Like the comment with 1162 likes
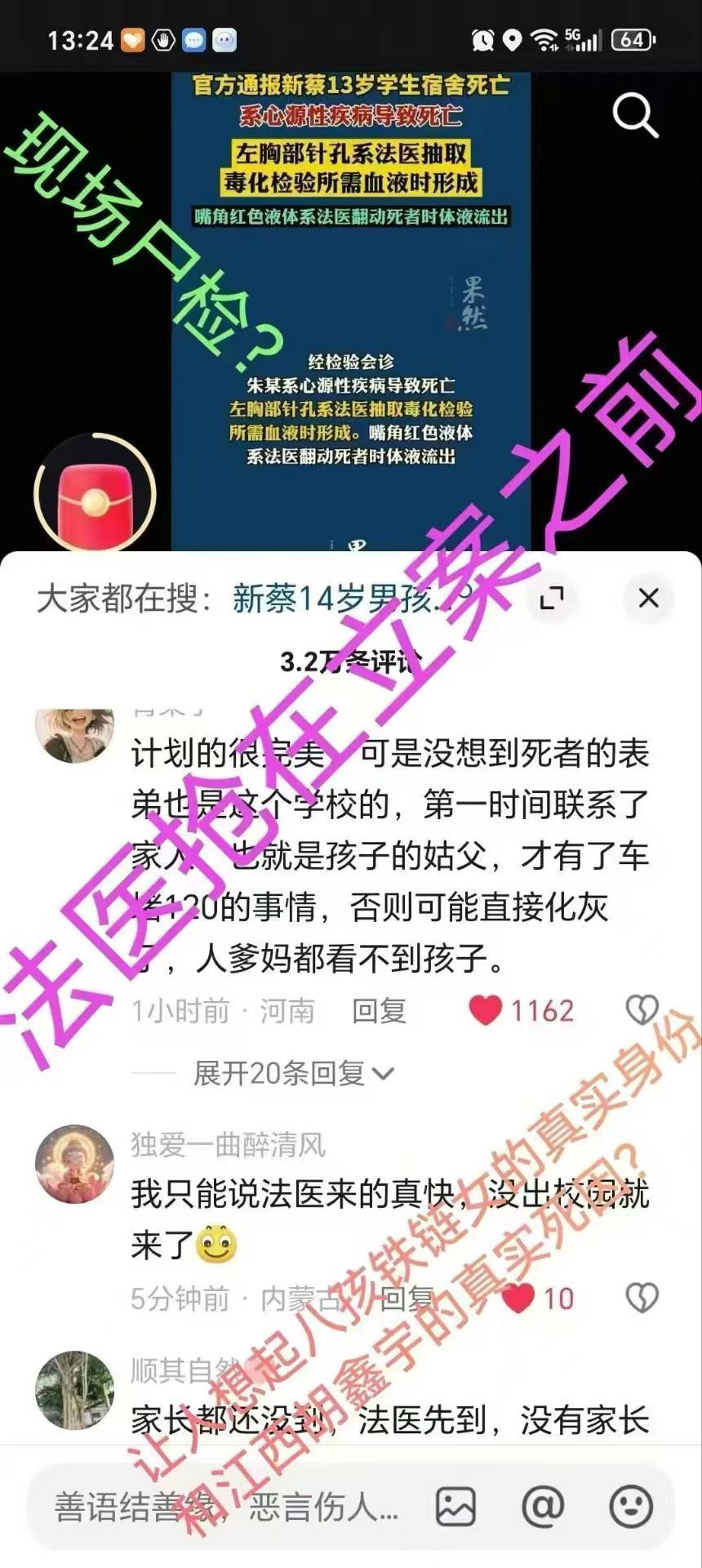 tap(486, 1011)
